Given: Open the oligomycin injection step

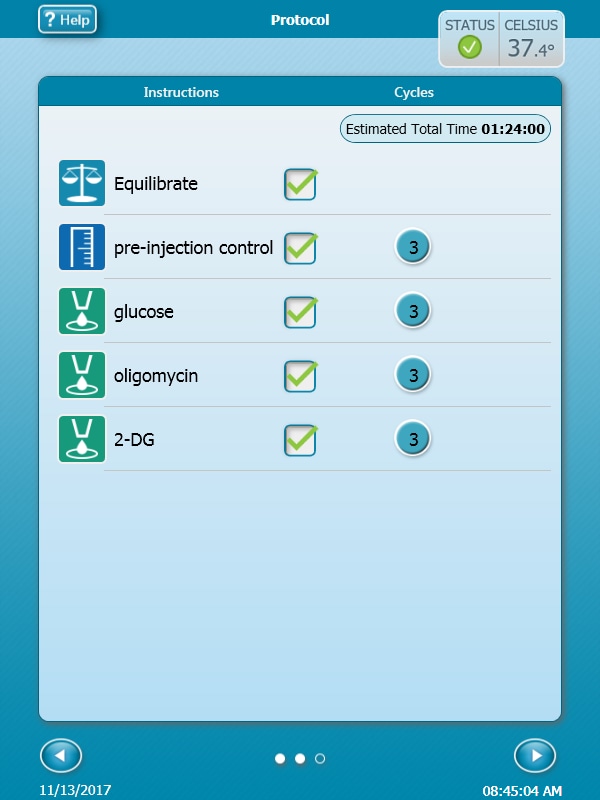Looking at the screenshot, I should point(156,376).
